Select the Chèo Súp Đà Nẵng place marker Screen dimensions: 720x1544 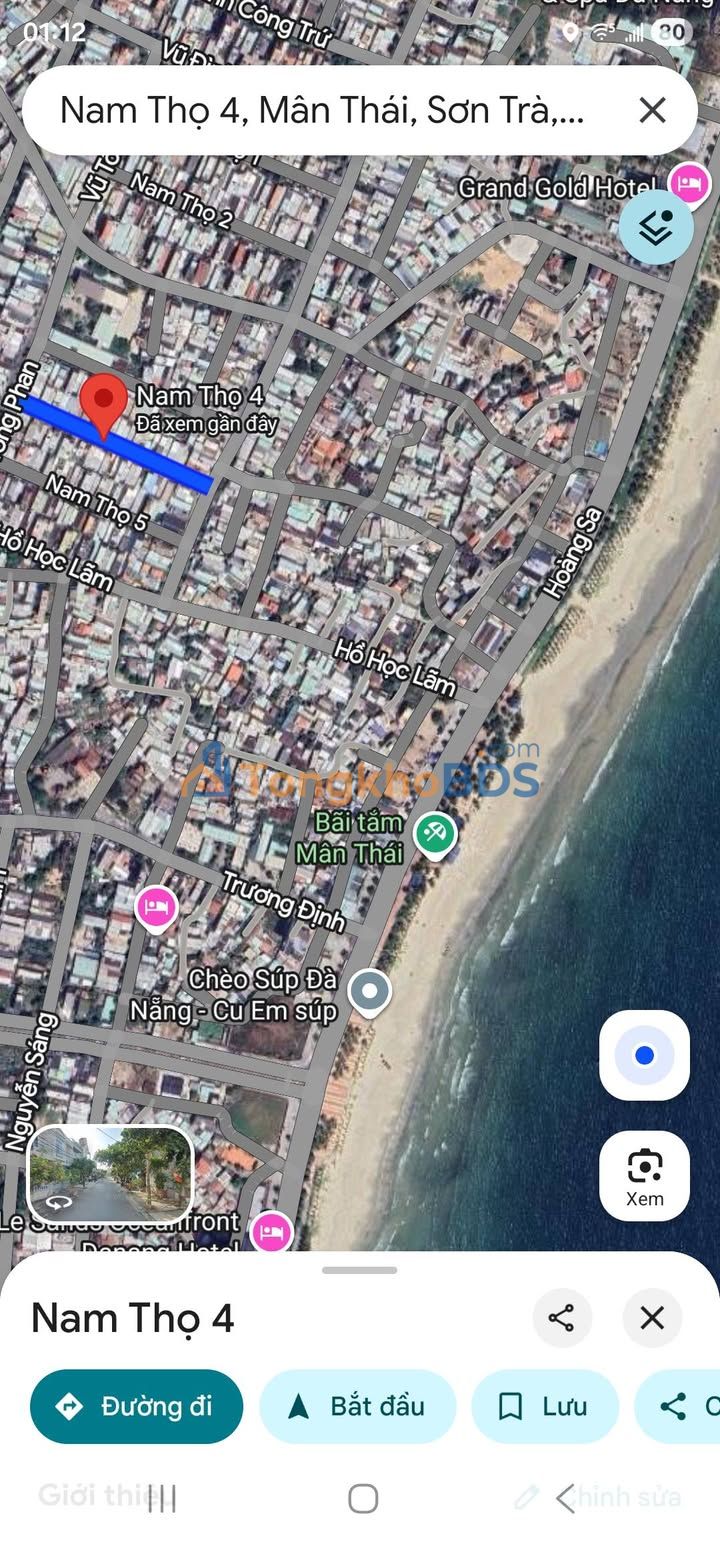click(371, 992)
